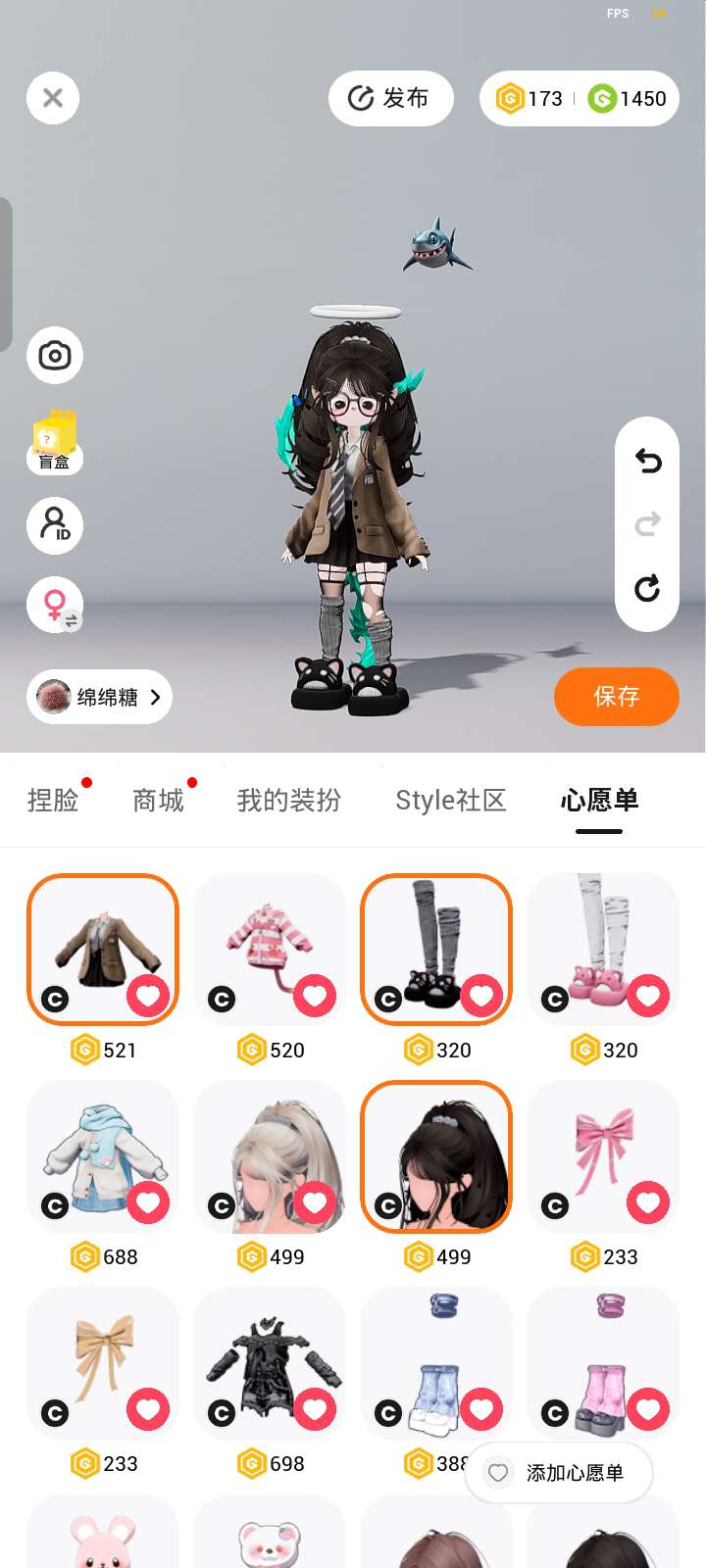This screenshot has width=706, height=1568.
Task: Open the coin balance panel
Action: pos(579,98)
